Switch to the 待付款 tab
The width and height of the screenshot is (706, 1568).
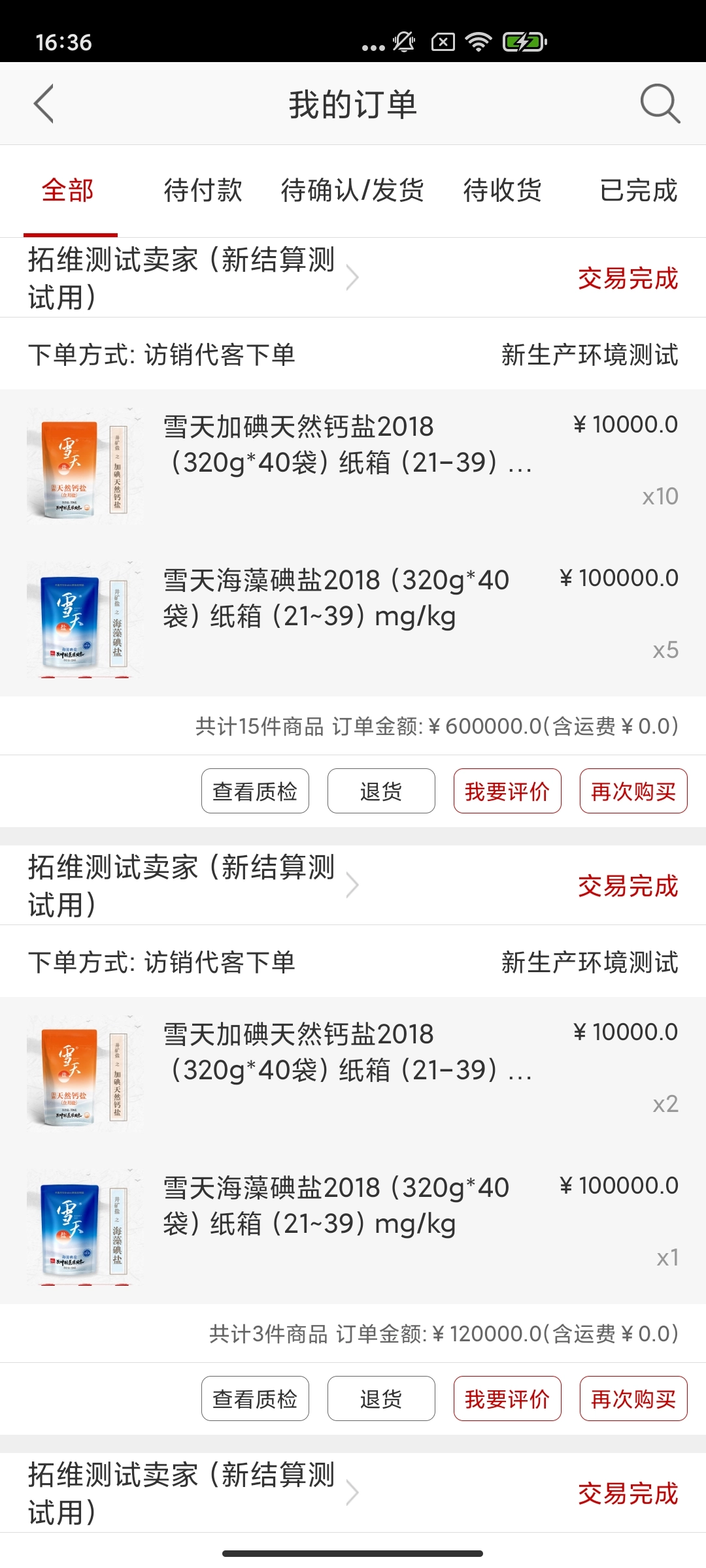(204, 190)
